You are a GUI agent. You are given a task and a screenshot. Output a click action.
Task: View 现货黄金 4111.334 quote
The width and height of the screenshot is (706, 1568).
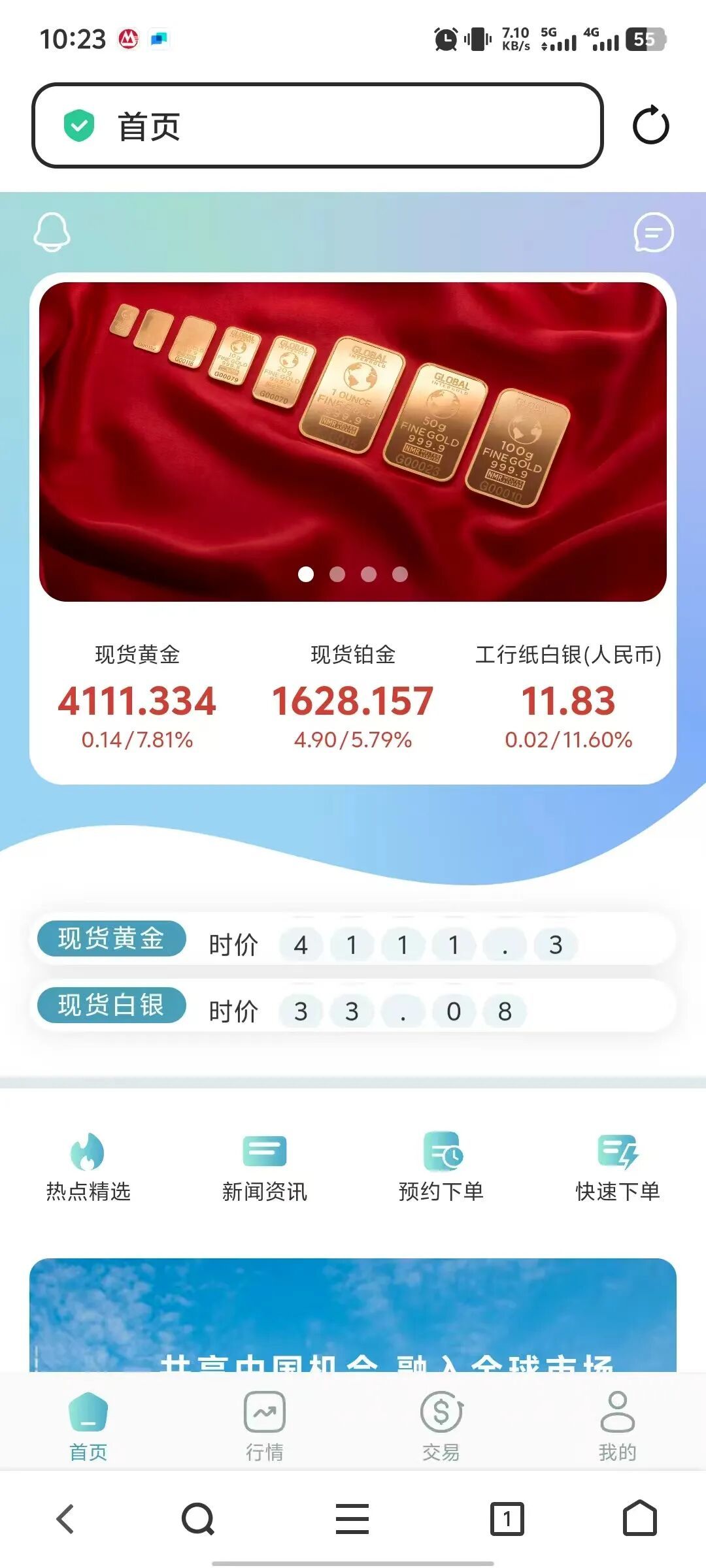[x=137, y=699]
